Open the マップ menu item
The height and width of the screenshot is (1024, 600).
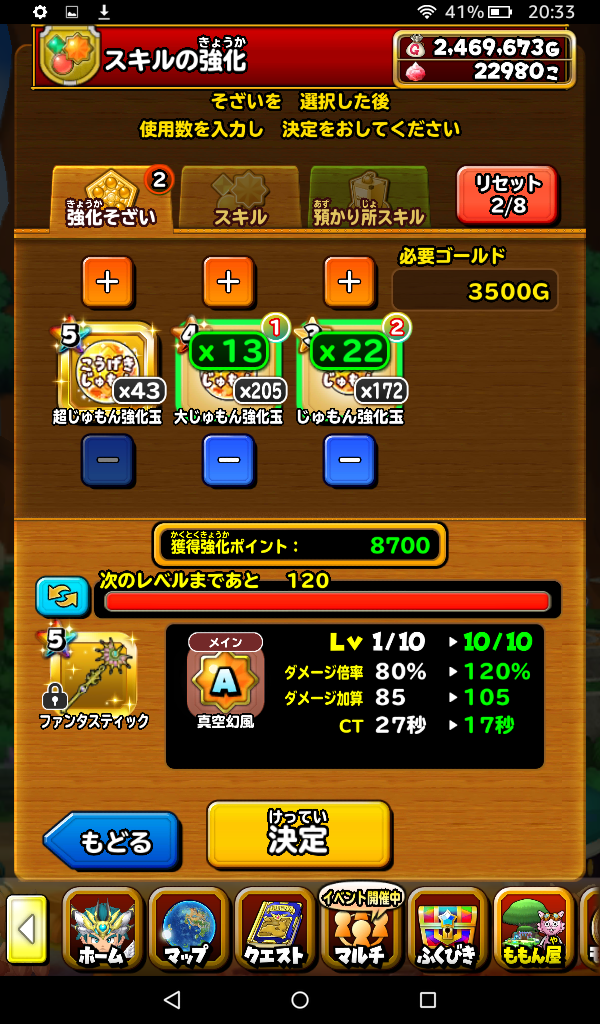pos(189,930)
